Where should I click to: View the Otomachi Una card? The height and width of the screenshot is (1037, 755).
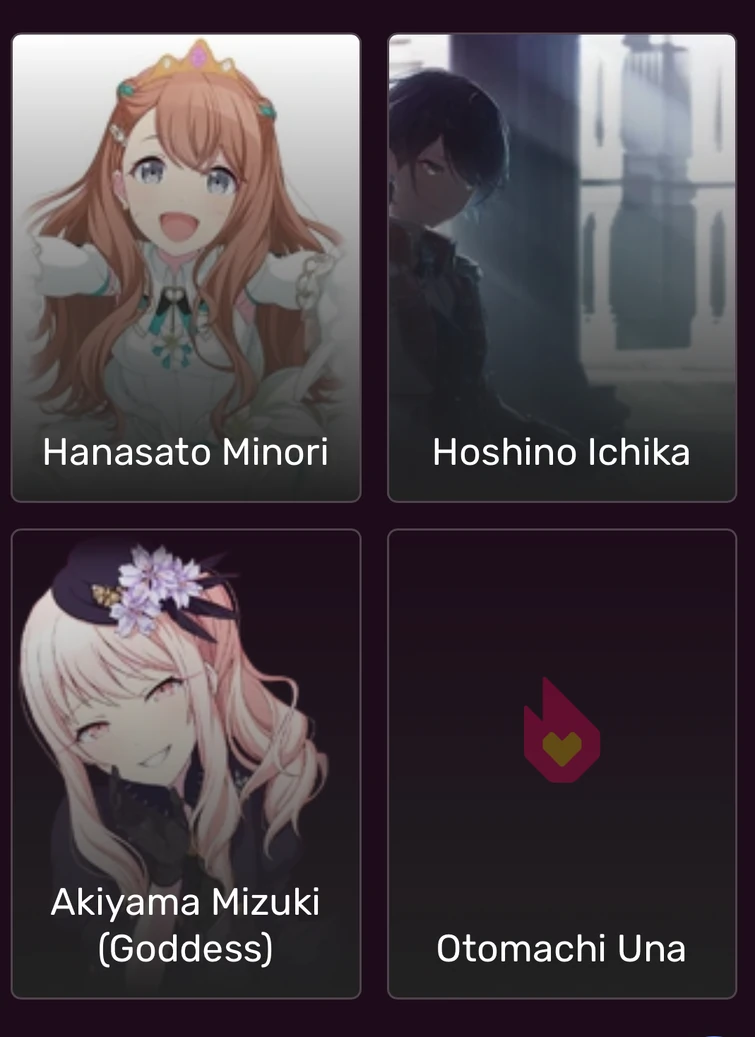561,763
